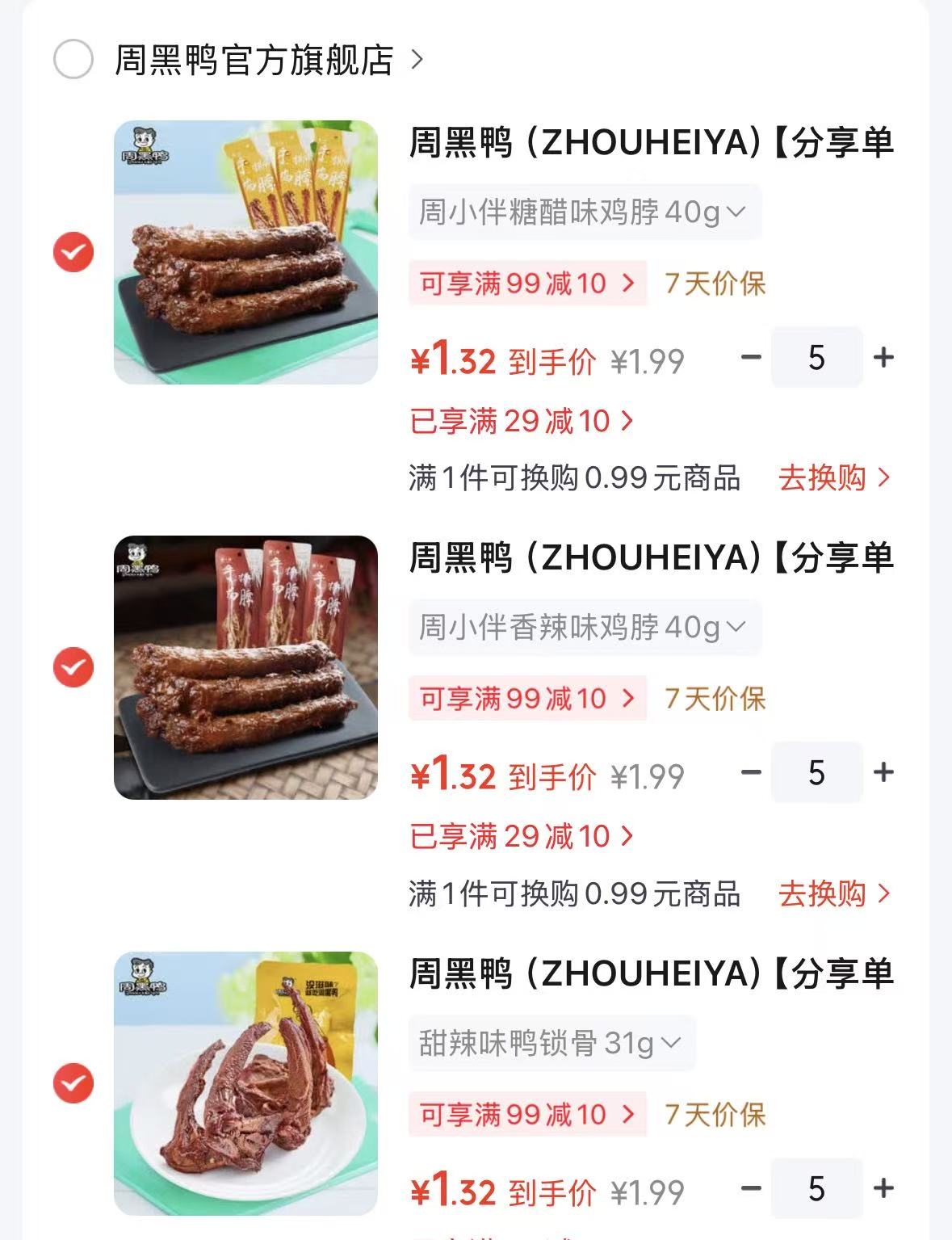This screenshot has width=952, height=1240.
Task: Deselect the 甜辣味鸭锁骨 item
Action: (73, 1083)
